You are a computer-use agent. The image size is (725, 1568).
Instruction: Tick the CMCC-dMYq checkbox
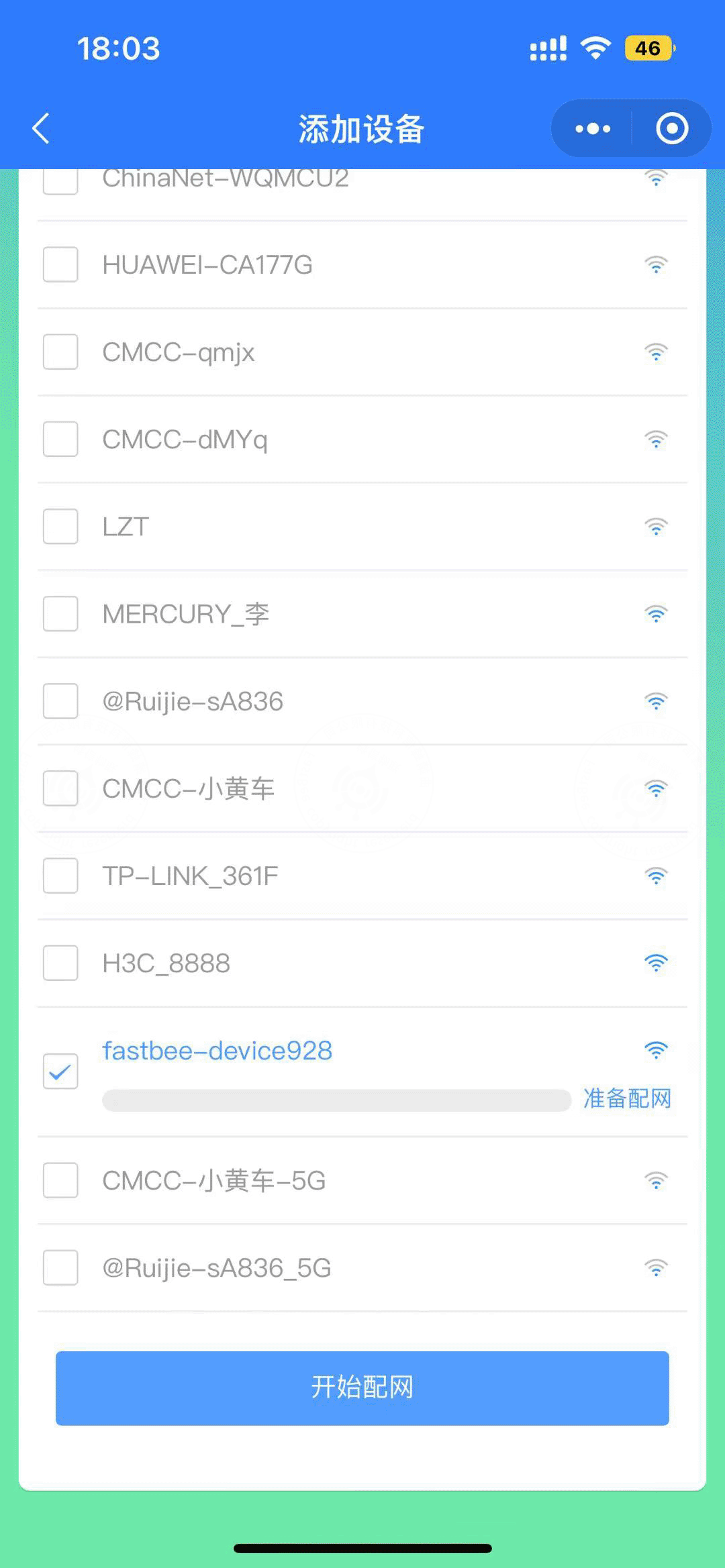(60, 439)
